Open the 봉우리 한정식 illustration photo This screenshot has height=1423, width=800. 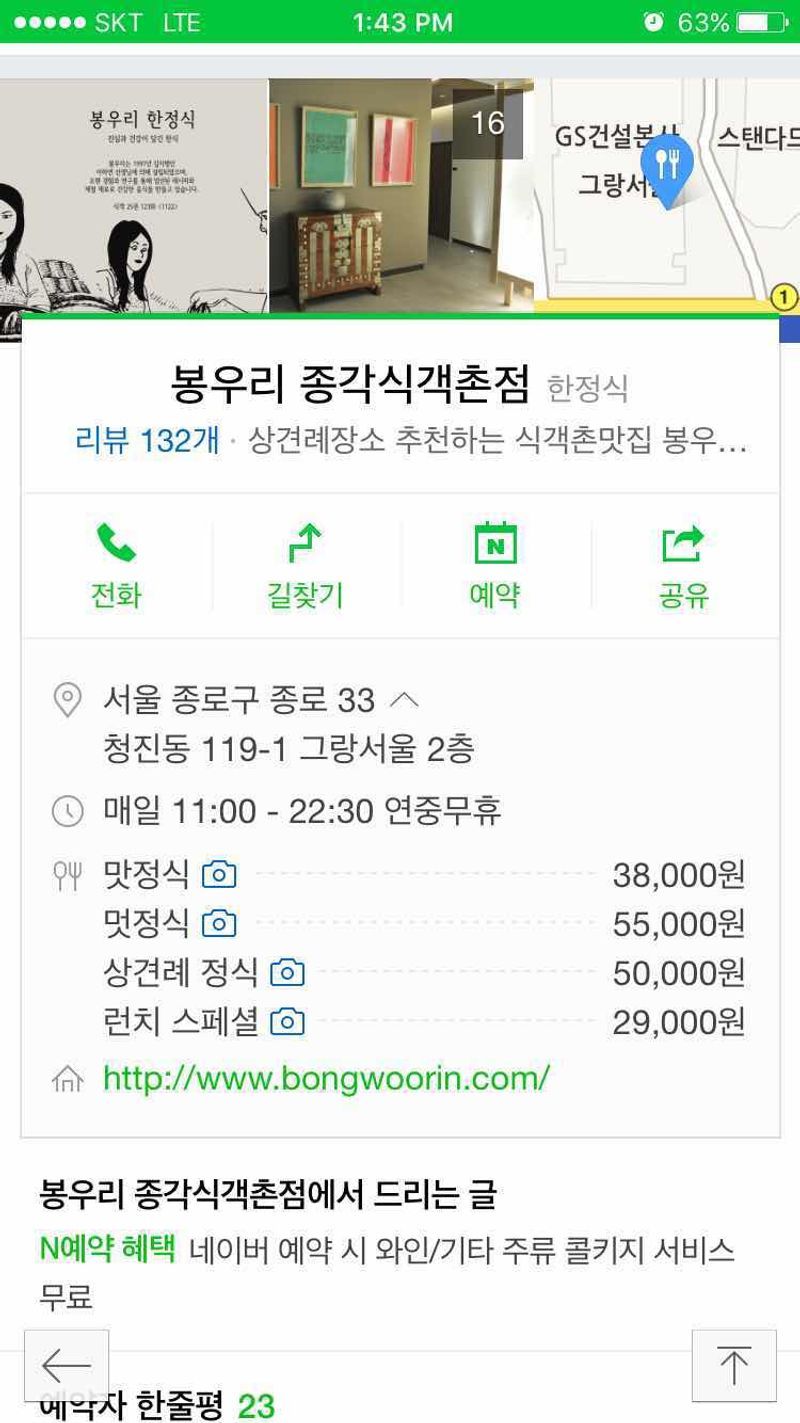pyautogui.click(x=134, y=195)
